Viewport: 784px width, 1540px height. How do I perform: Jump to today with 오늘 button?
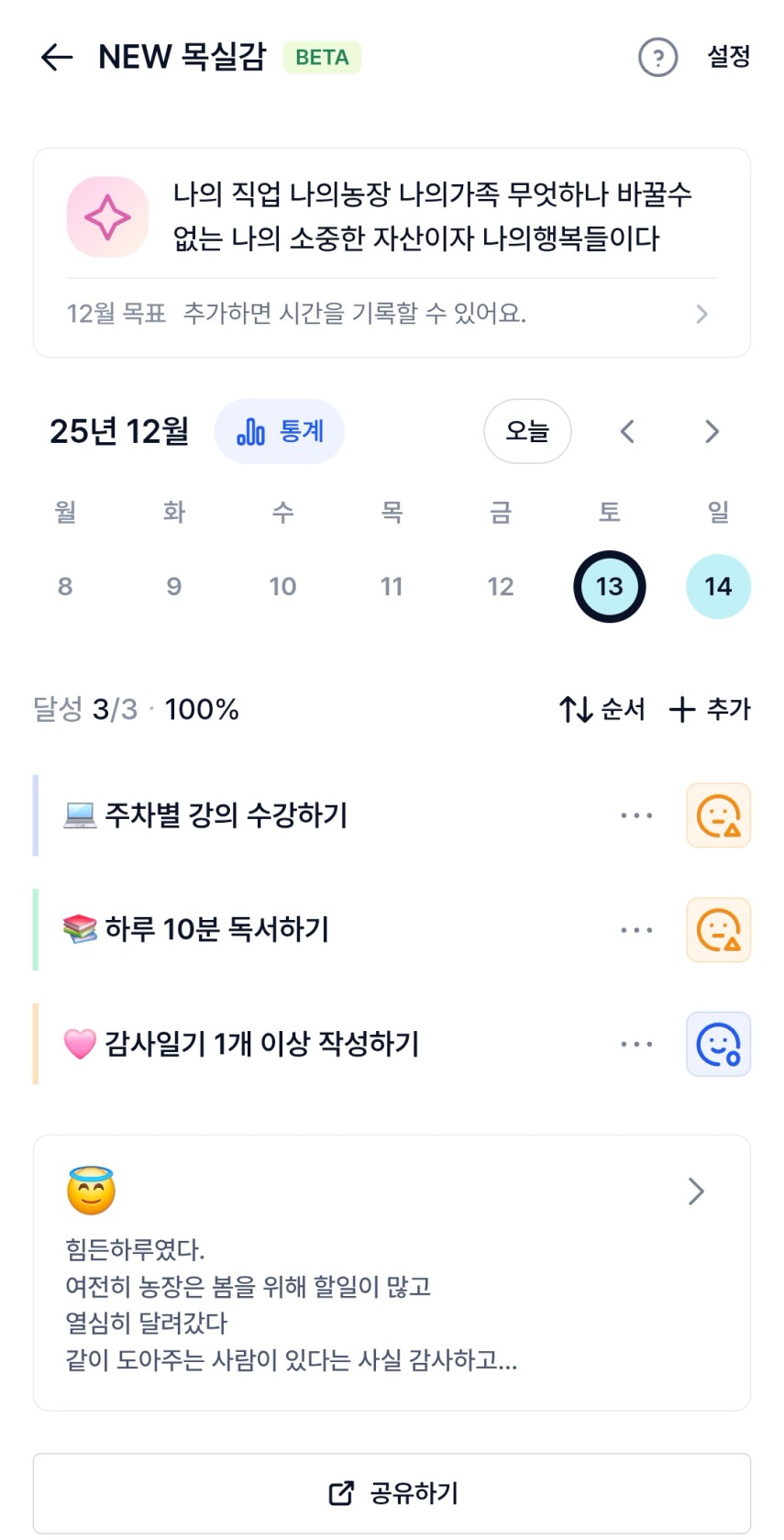click(x=527, y=431)
